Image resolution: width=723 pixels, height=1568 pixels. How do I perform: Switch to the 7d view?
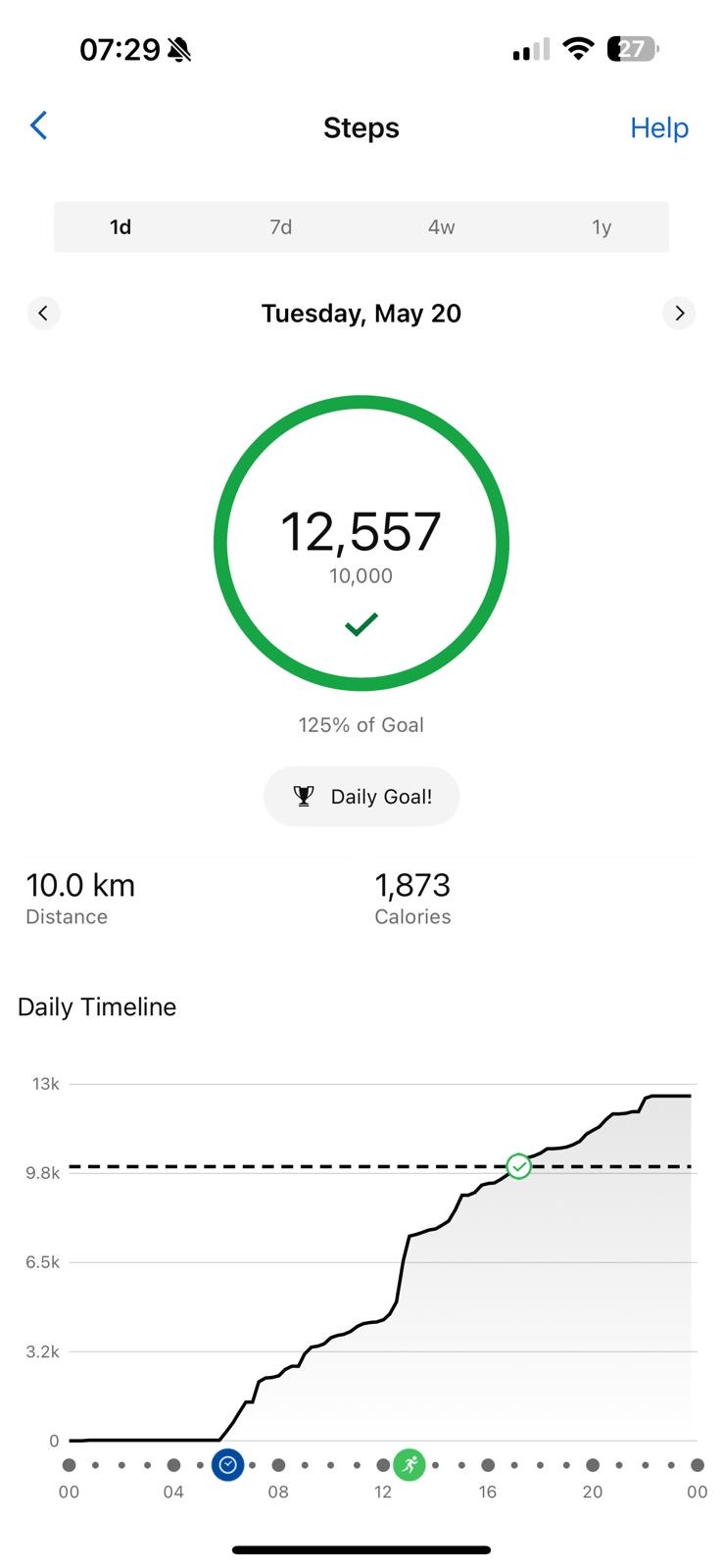click(x=281, y=227)
